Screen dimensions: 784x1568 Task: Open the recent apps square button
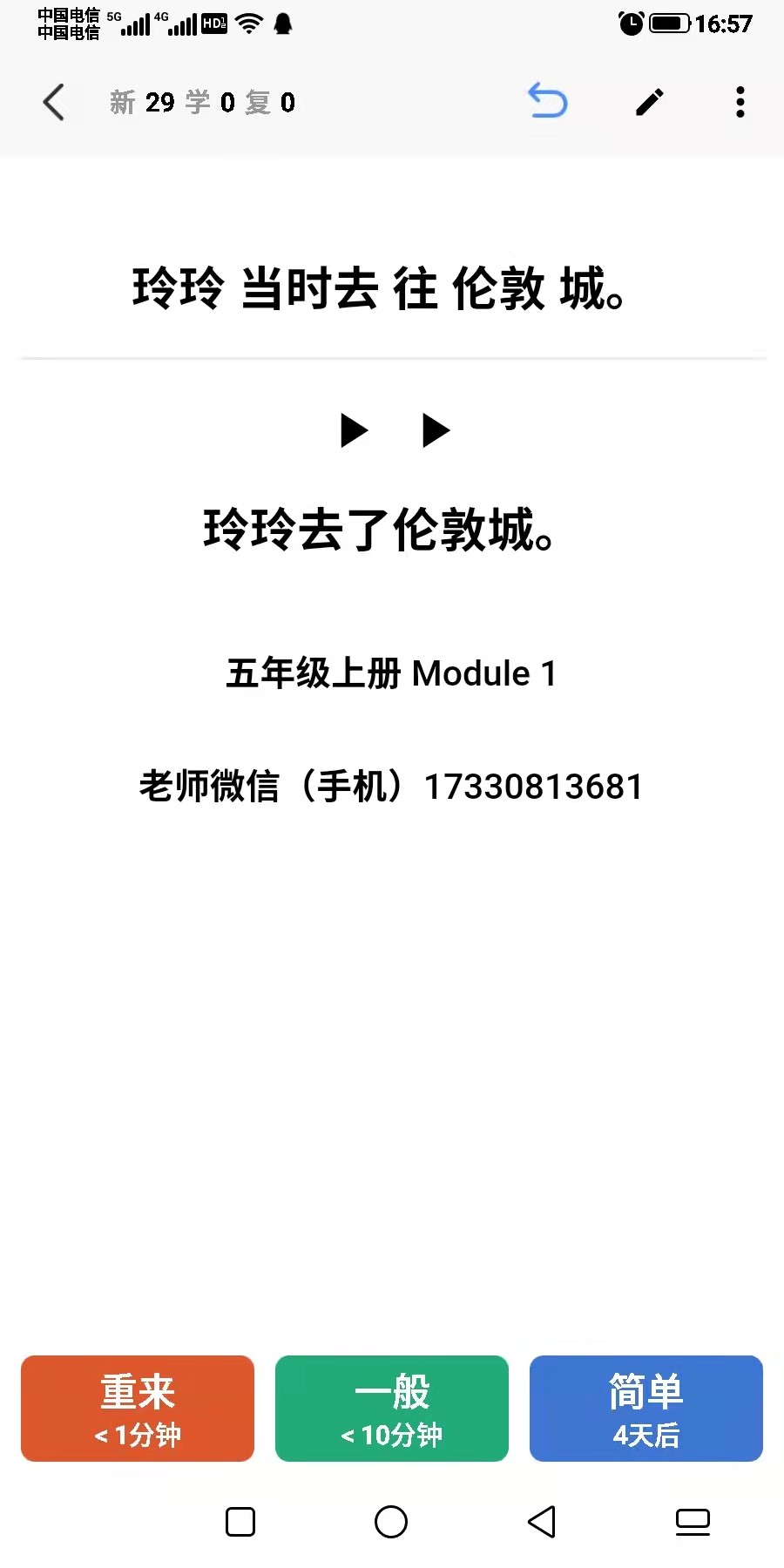pos(240,1522)
